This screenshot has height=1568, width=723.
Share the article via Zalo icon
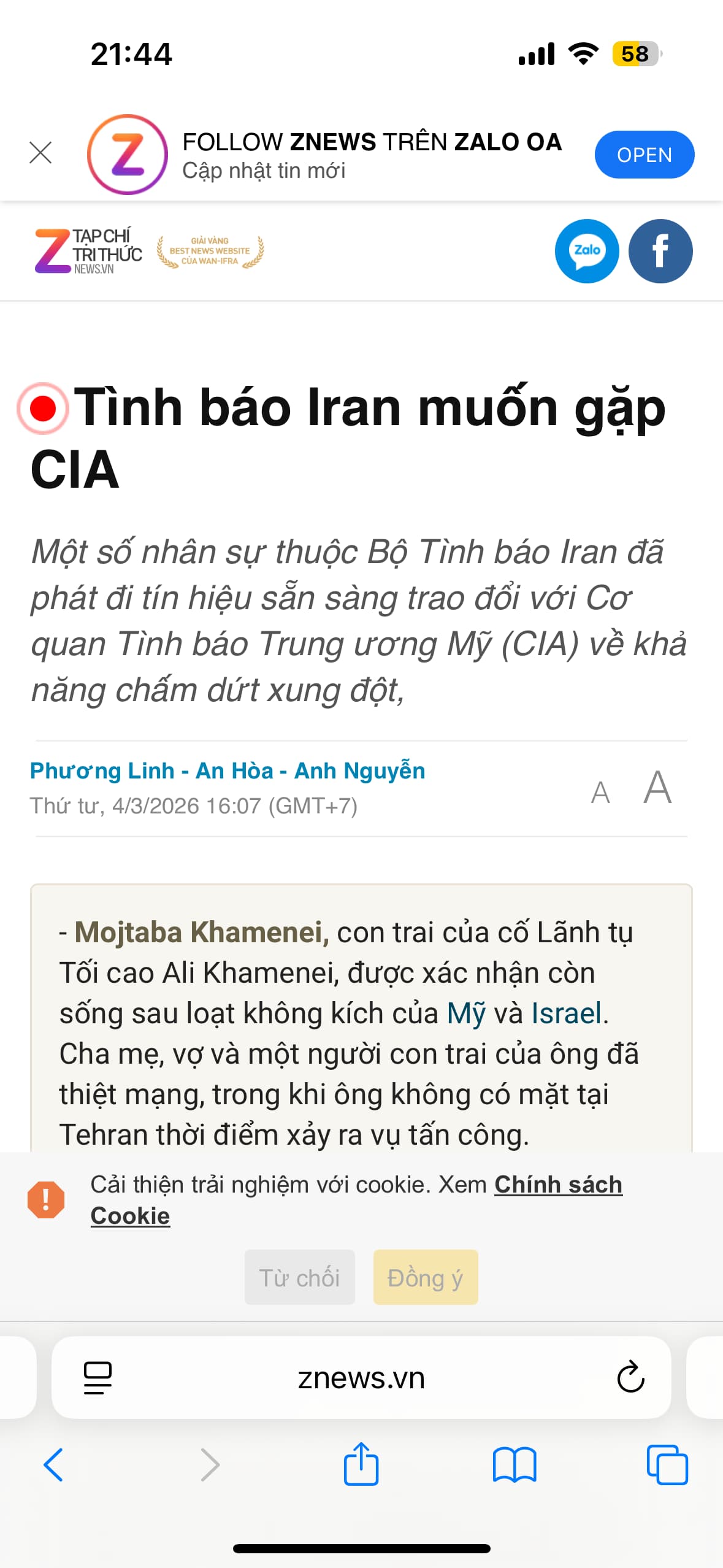point(586,251)
